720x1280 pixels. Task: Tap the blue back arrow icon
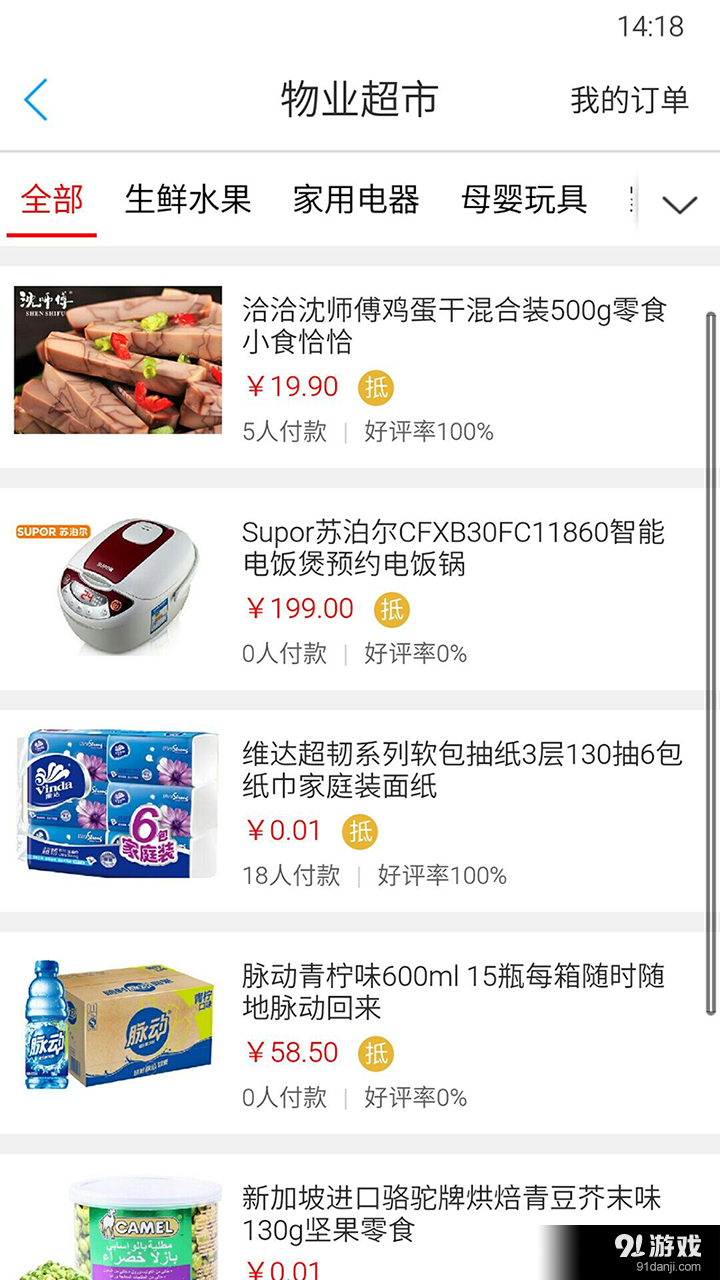coord(34,100)
